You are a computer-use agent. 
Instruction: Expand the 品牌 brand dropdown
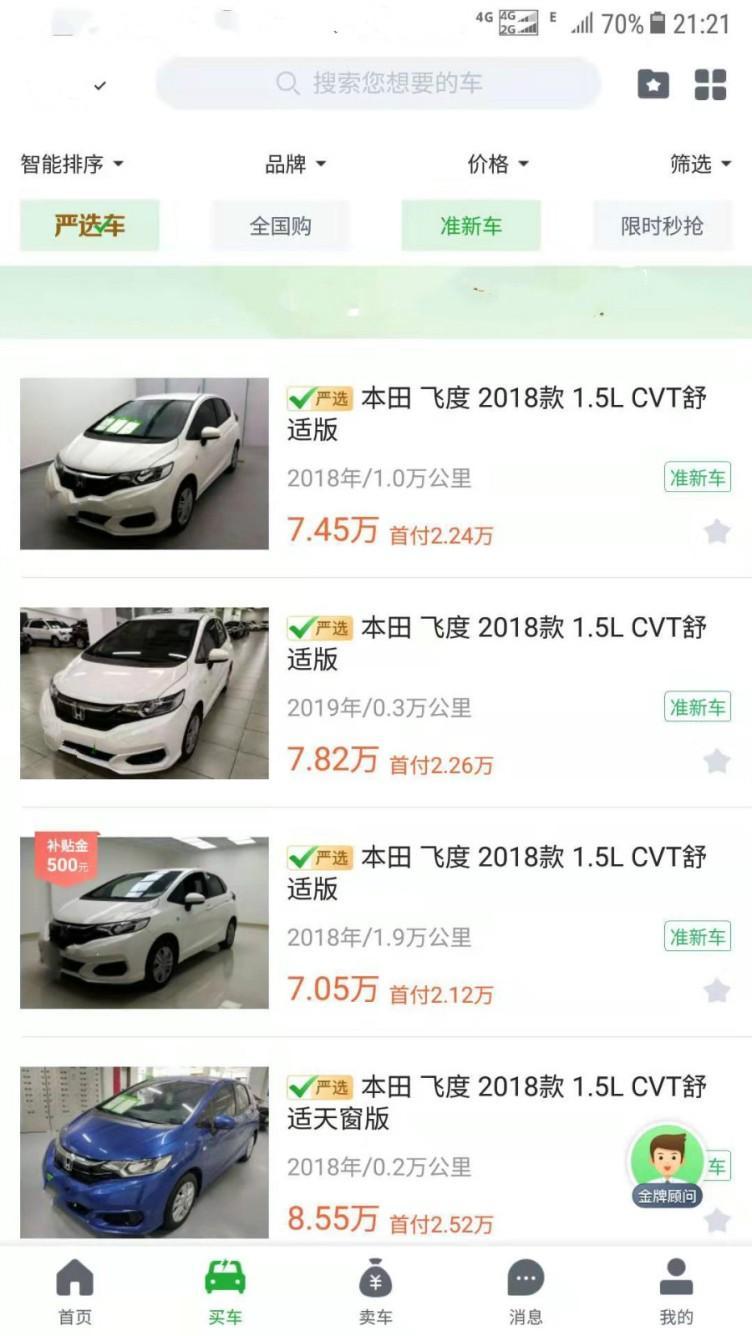click(x=295, y=164)
